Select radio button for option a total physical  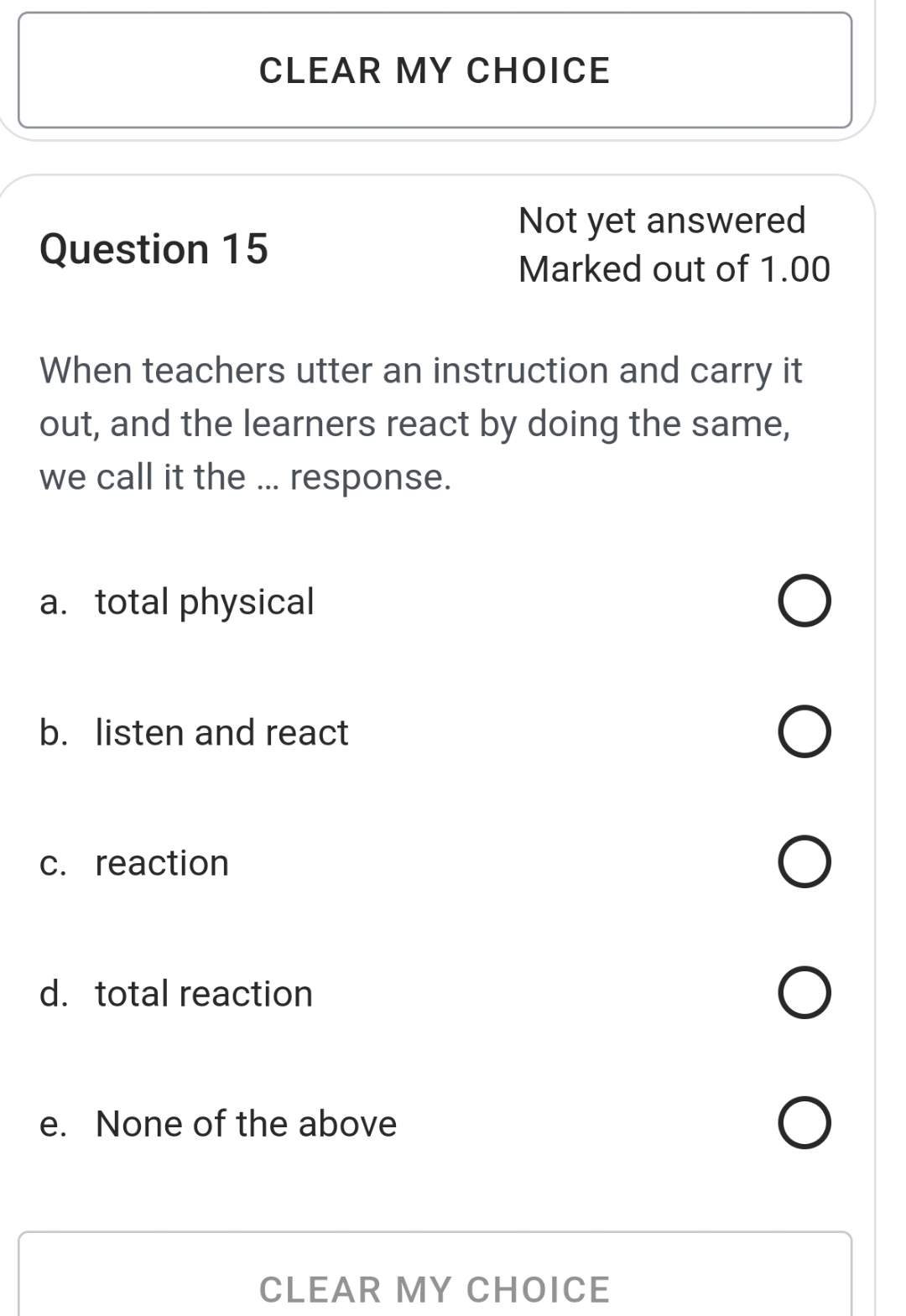[804, 600]
